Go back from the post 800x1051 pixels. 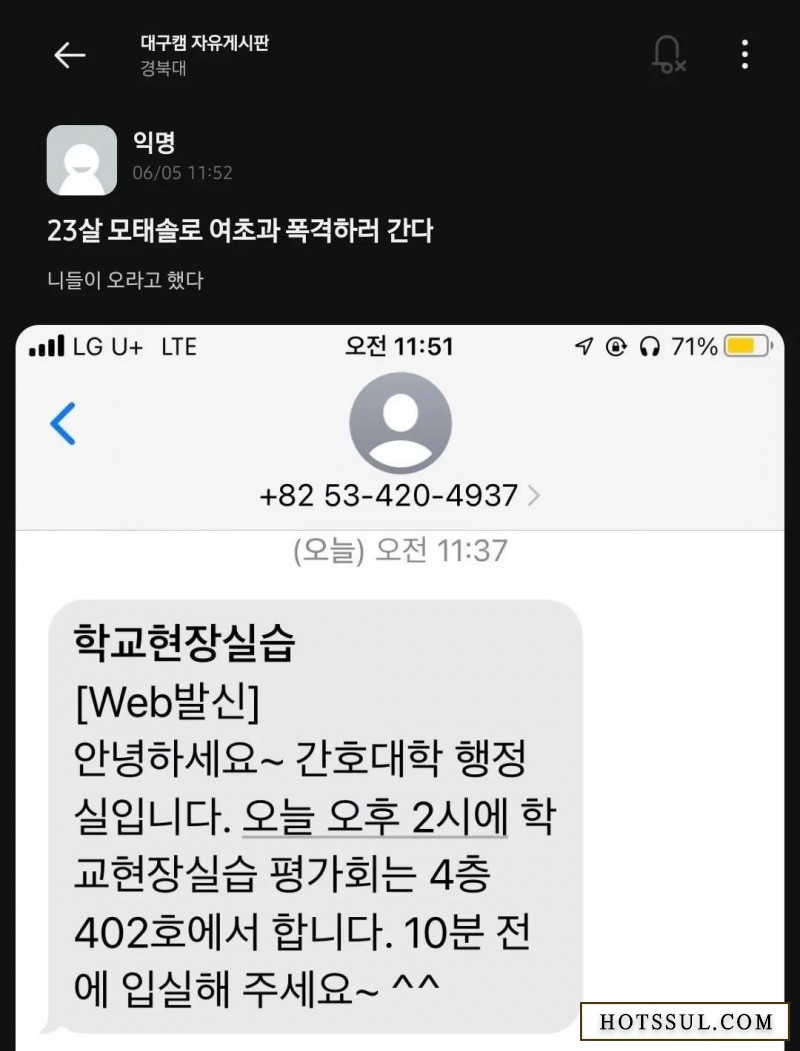pos(69,55)
